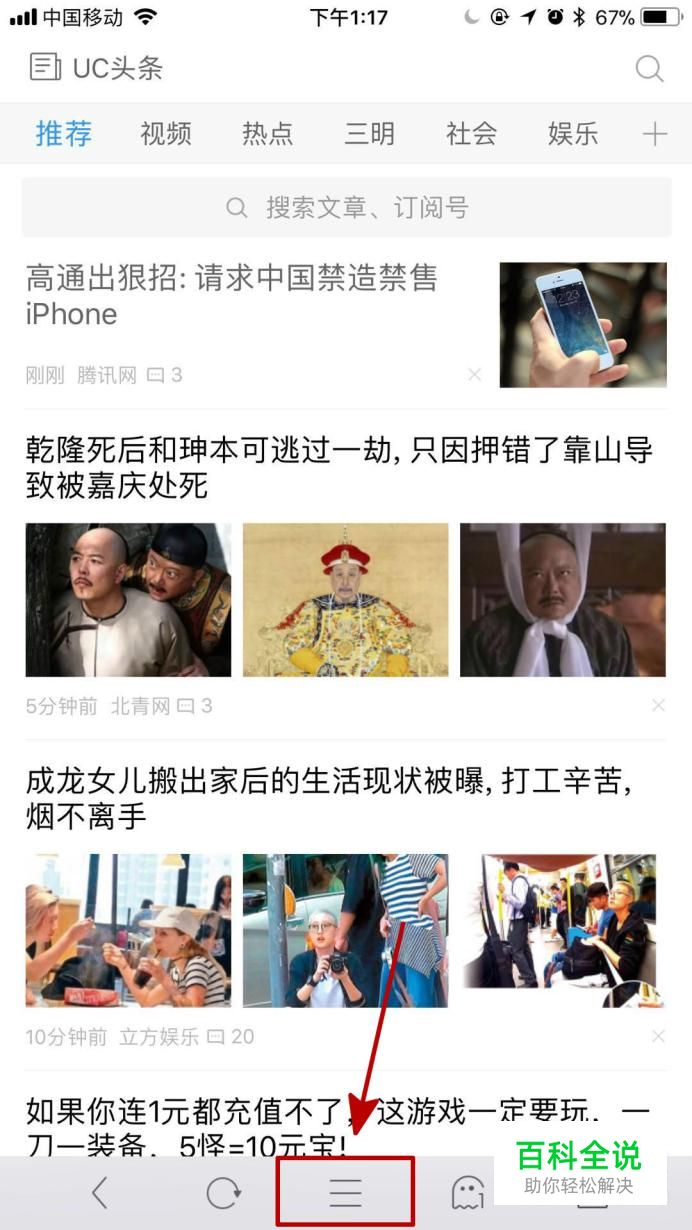Image resolution: width=692 pixels, height=1230 pixels.
Task: Go to the 社会 tab
Action: tap(471, 134)
